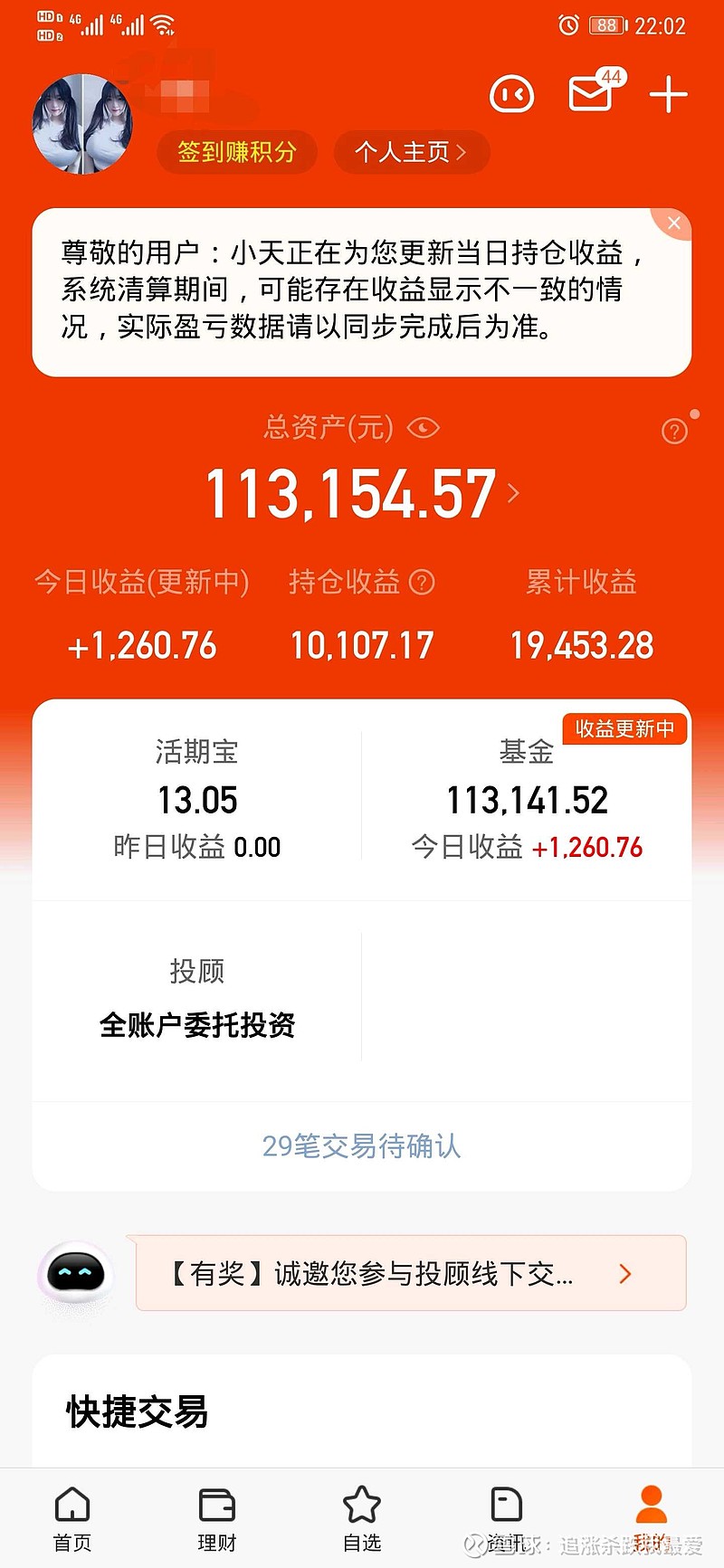The image size is (724, 1568).
Task: Open the 29笔交易待确认 link
Action: [361, 1147]
